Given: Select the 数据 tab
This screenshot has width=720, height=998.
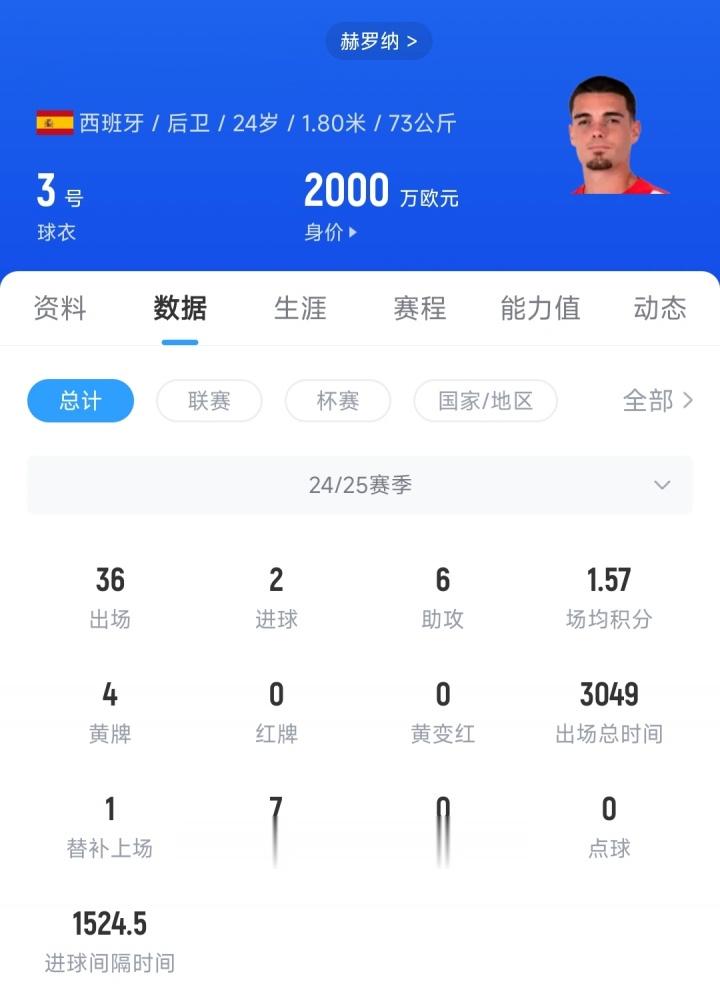Looking at the screenshot, I should (180, 308).
